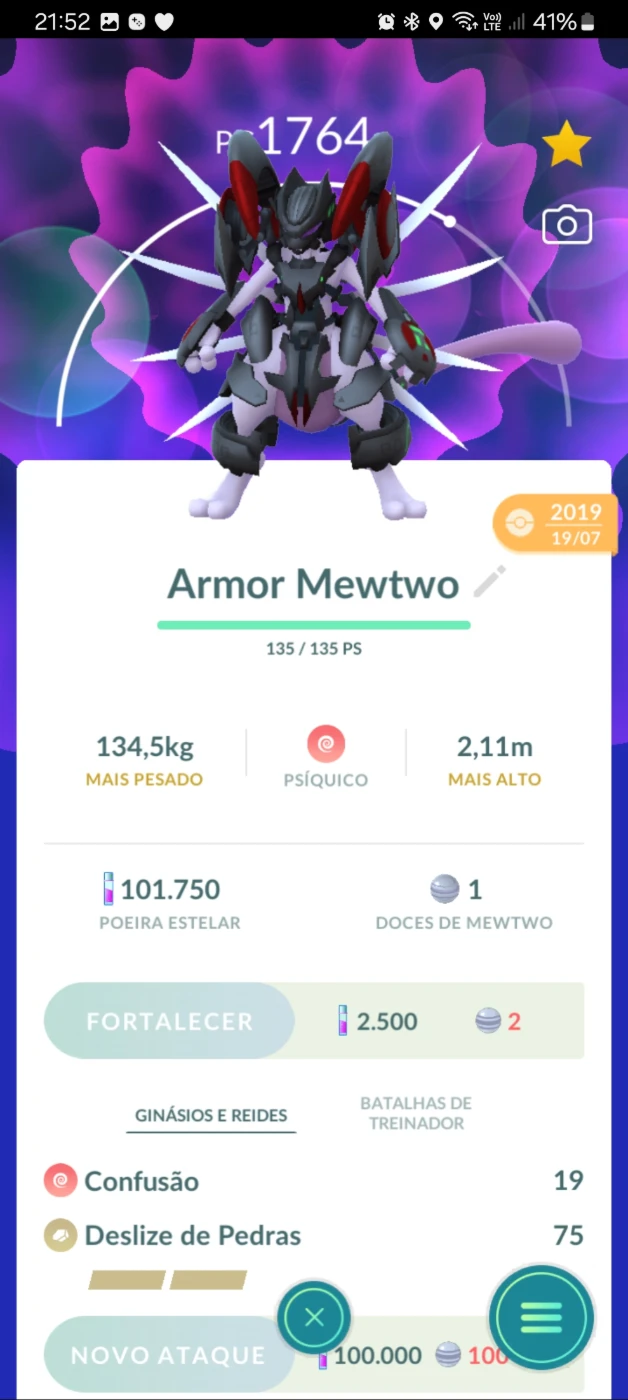Viewport: 628px width, 1400px height.
Task: Select the Ginásios e Reides tab
Action: pyautogui.click(x=211, y=1115)
